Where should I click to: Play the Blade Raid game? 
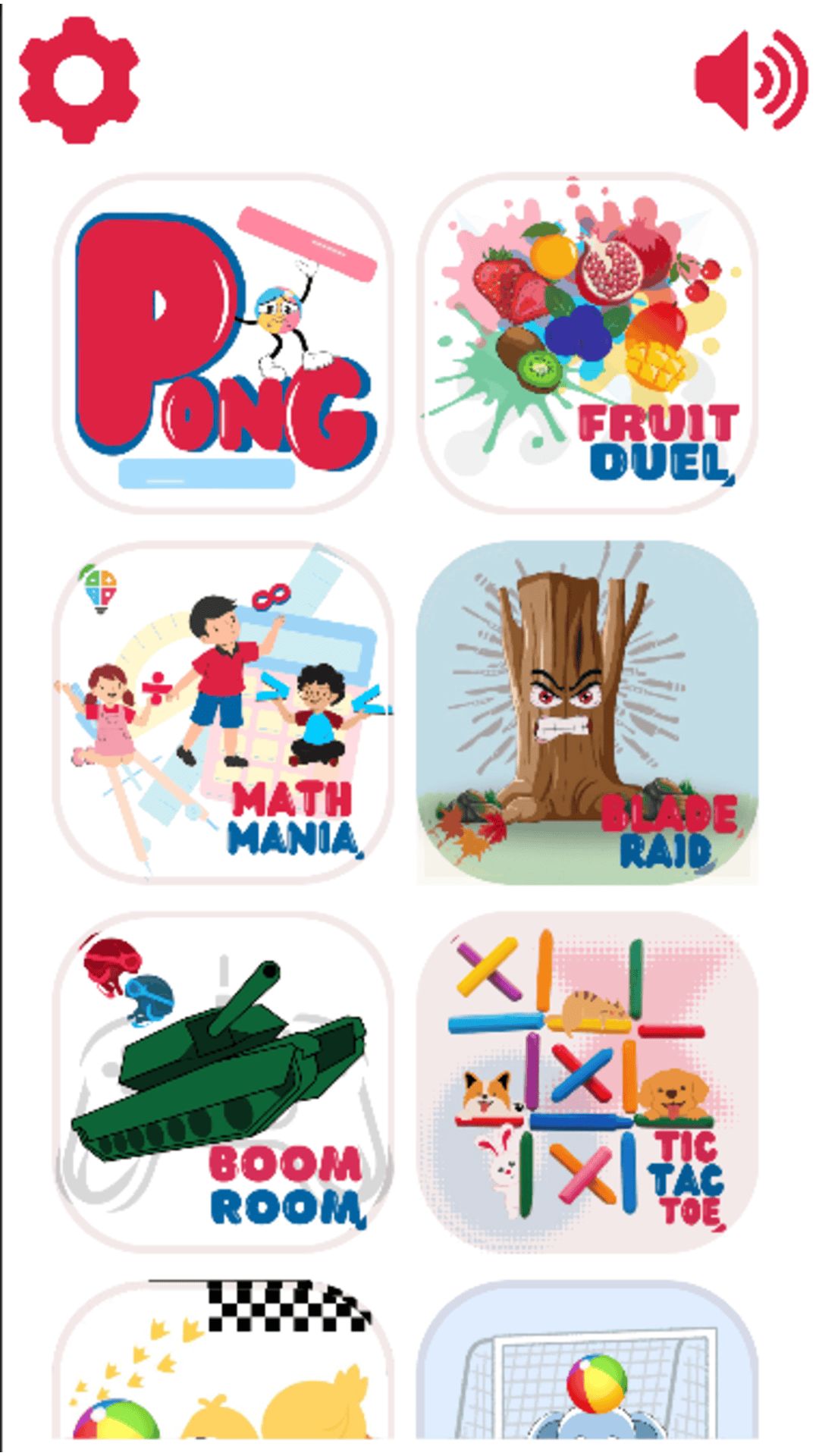588,711
